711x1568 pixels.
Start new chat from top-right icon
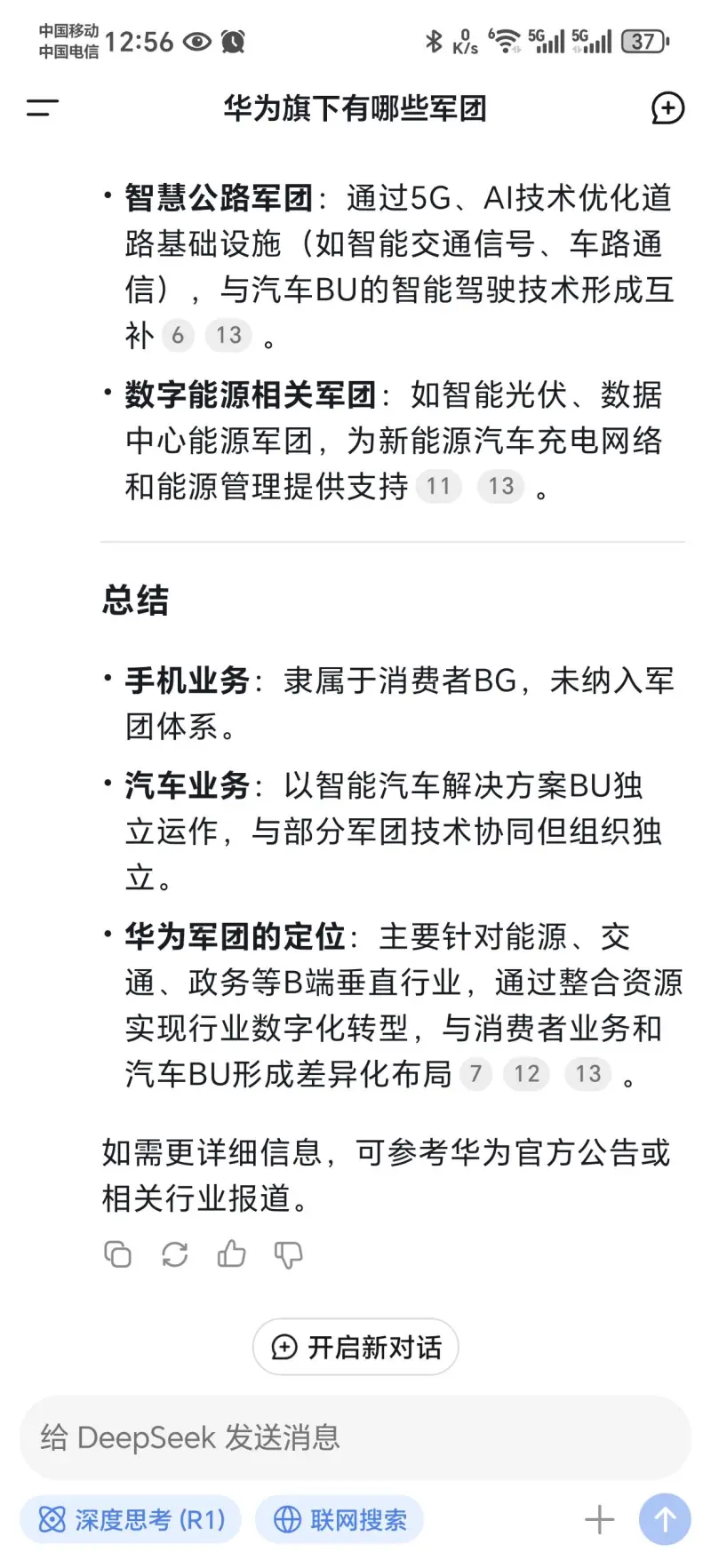coord(667,108)
